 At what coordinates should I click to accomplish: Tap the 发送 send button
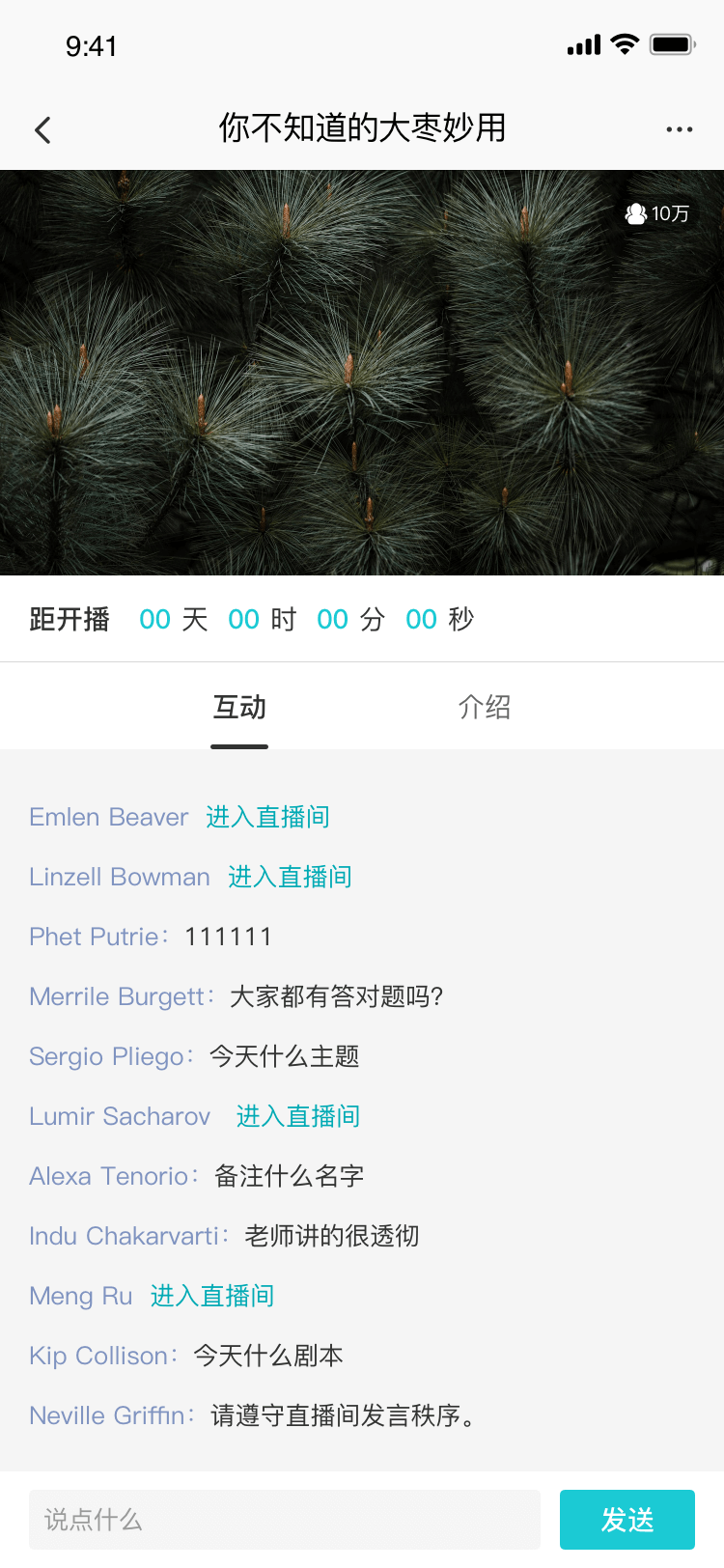pyautogui.click(x=627, y=1520)
